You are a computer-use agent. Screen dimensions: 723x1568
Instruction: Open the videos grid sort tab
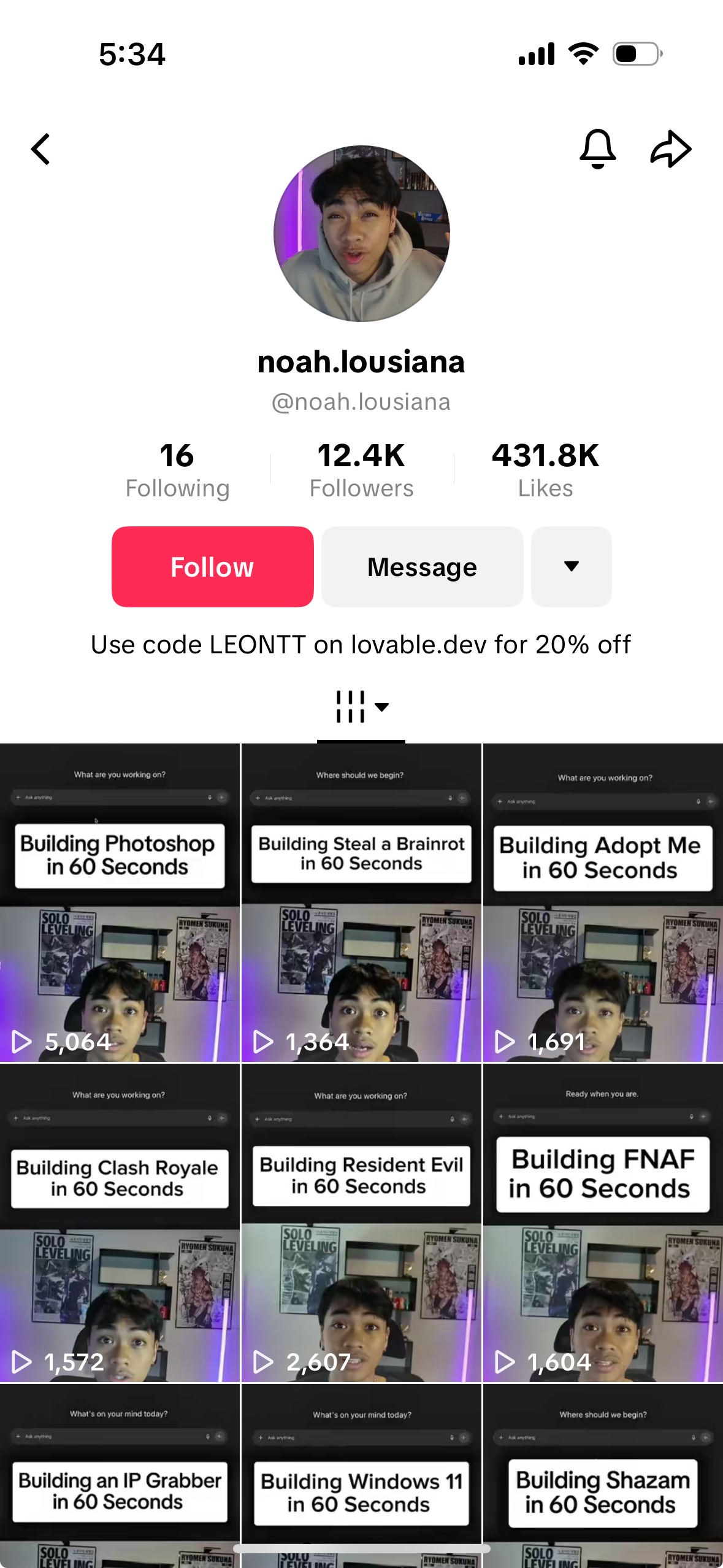pos(361,707)
